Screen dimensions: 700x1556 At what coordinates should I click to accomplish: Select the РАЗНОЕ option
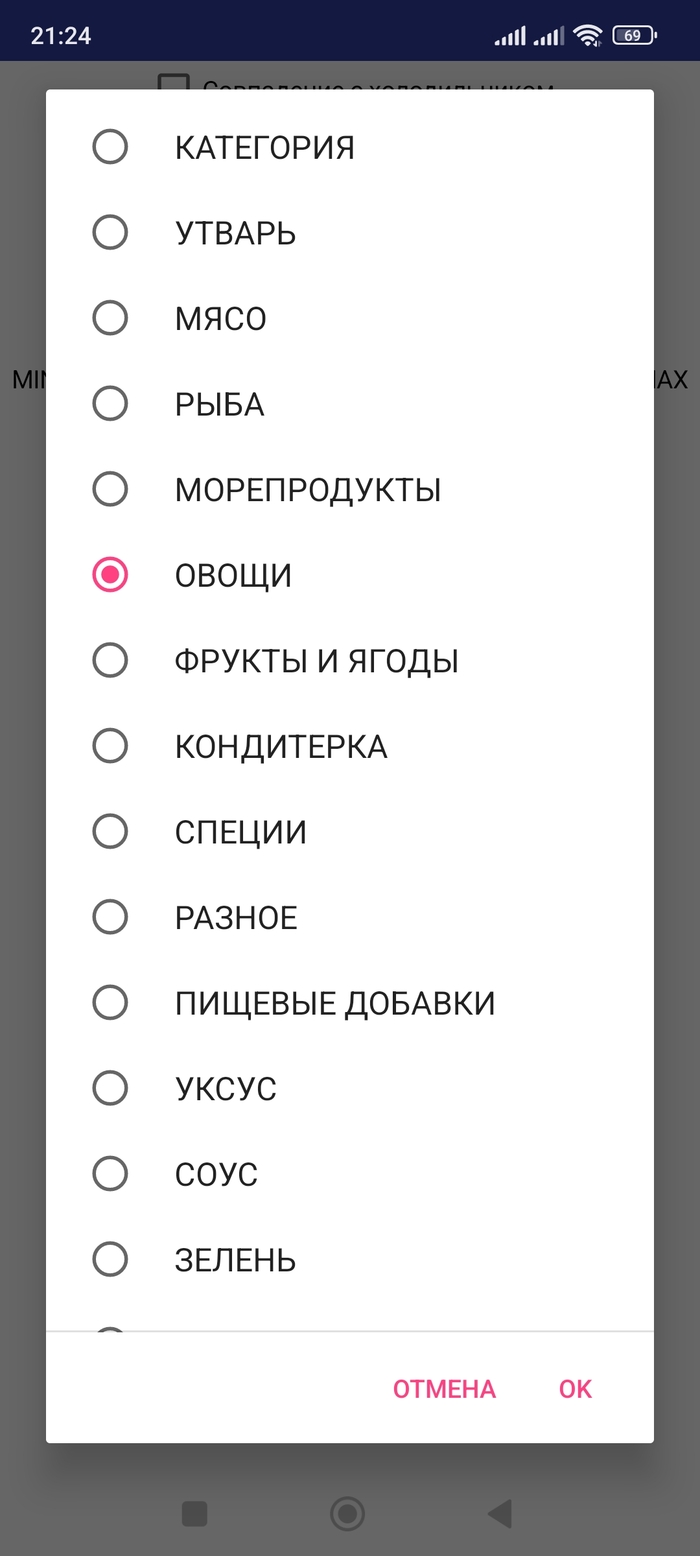click(x=350, y=917)
